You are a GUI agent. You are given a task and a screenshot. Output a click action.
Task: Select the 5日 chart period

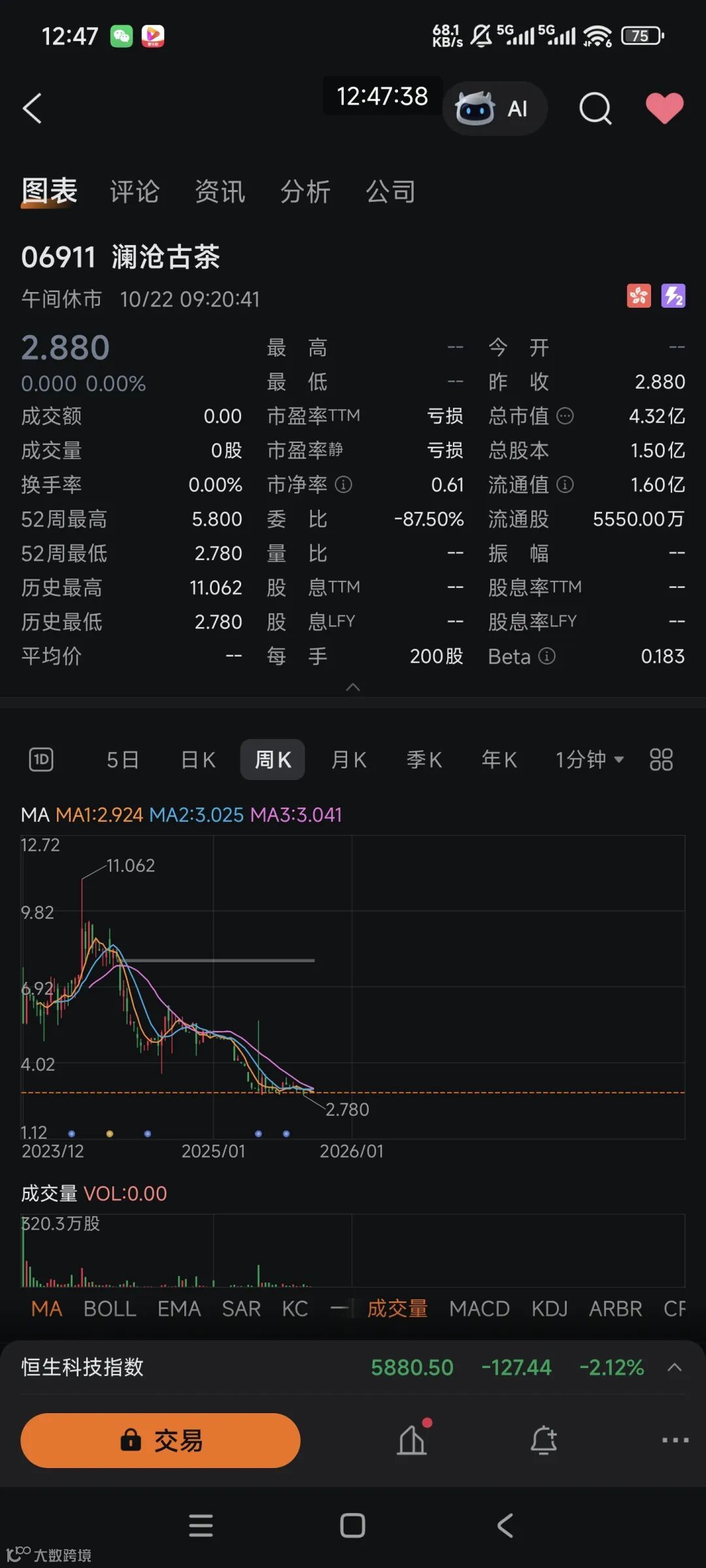pos(123,760)
